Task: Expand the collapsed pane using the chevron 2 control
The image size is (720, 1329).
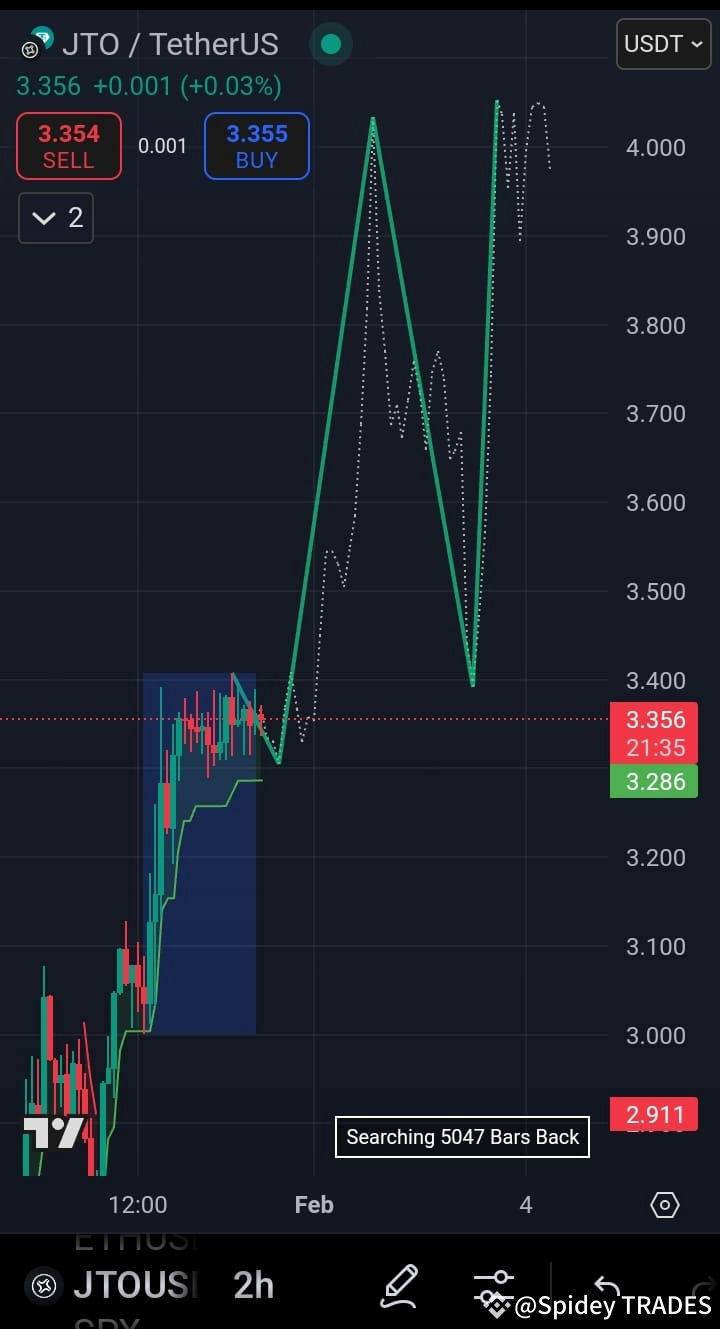Action: coord(55,217)
